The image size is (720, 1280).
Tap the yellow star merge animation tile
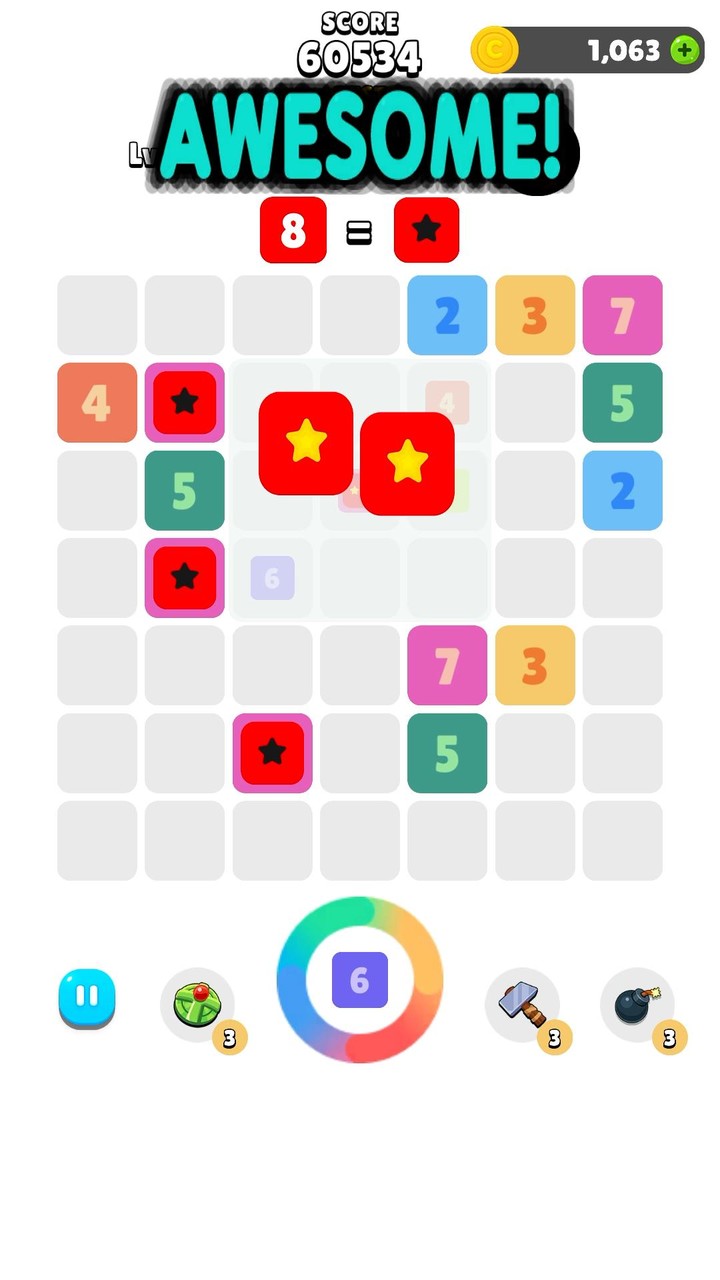pyautogui.click(x=306, y=444)
